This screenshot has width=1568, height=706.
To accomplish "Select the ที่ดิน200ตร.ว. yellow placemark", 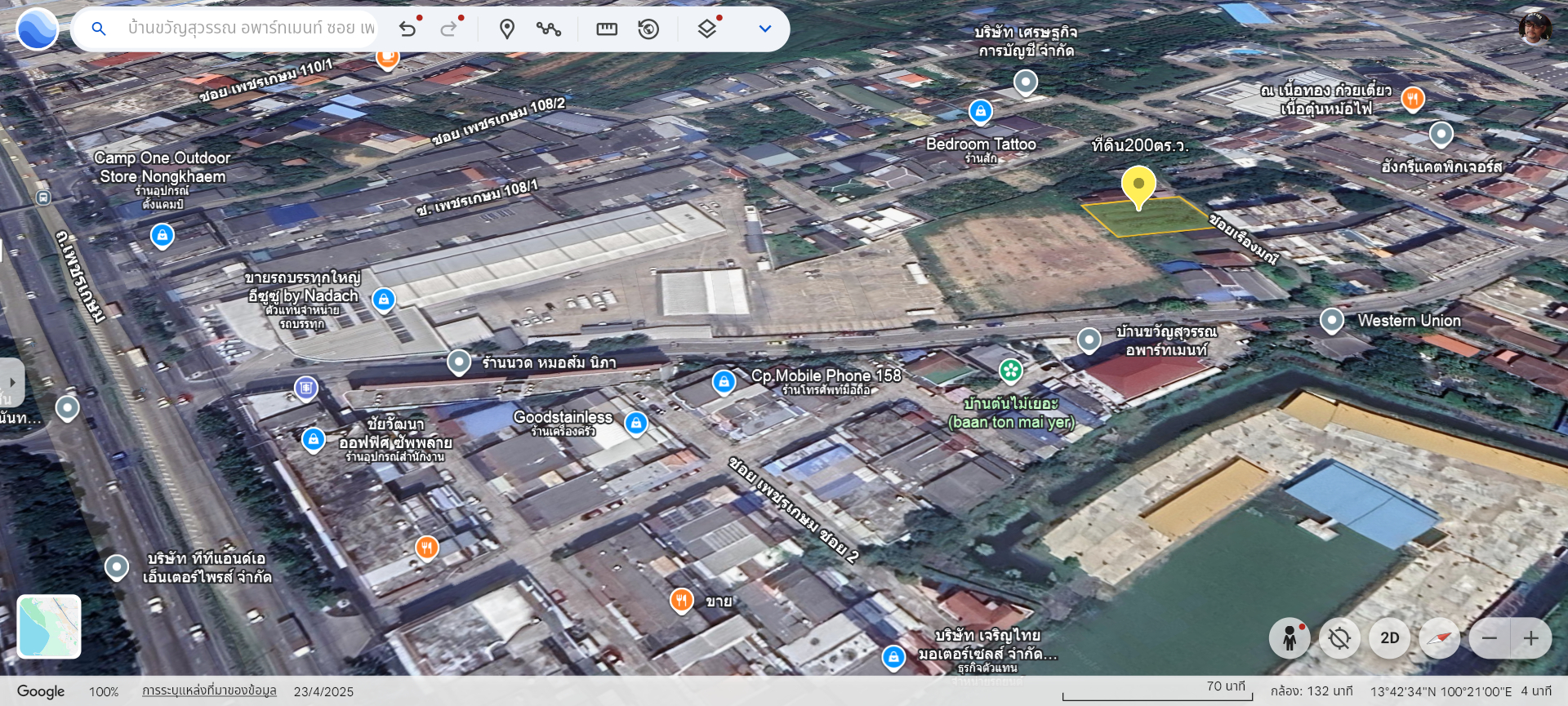I will (x=1138, y=186).
